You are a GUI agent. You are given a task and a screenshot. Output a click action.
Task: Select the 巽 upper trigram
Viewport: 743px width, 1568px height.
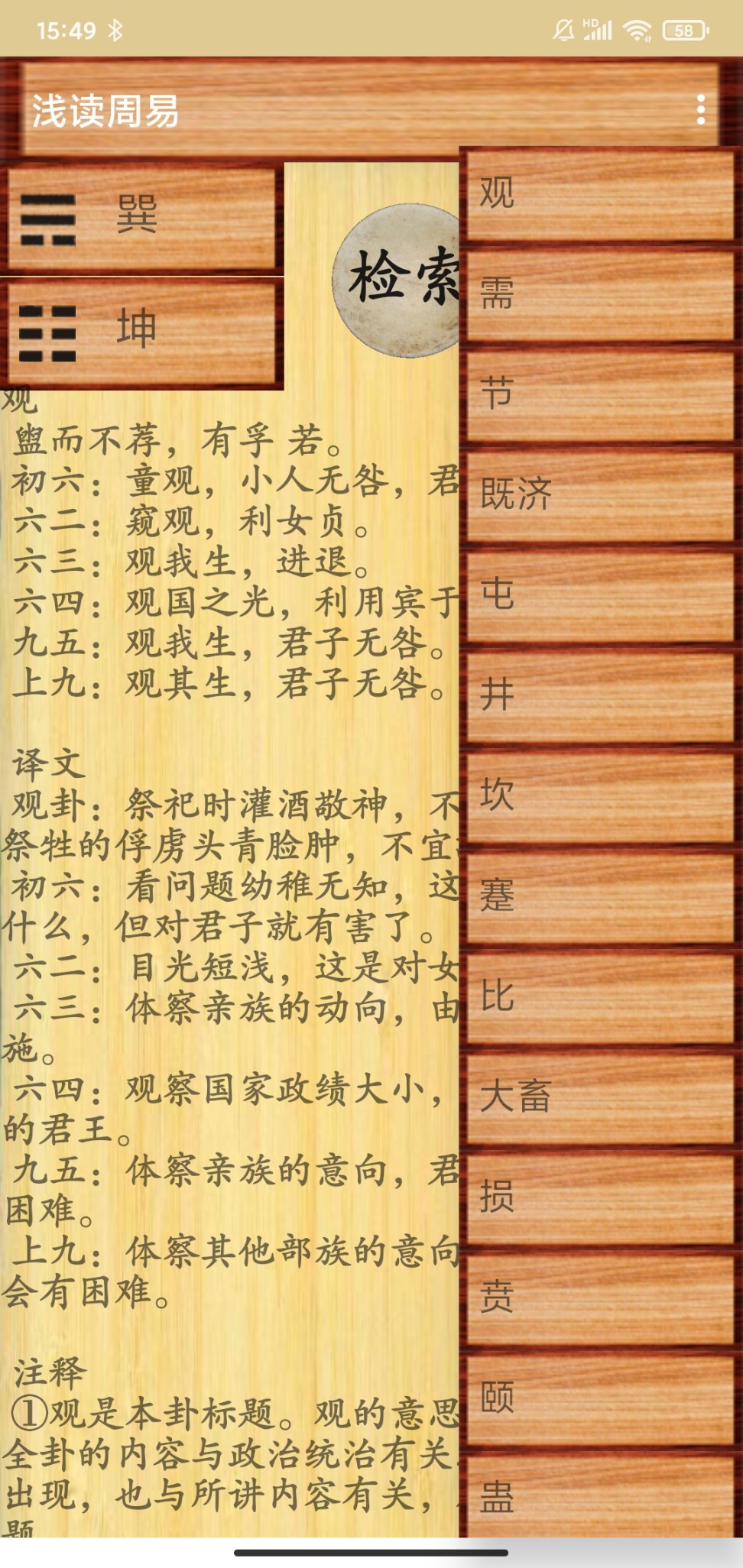[142, 216]
